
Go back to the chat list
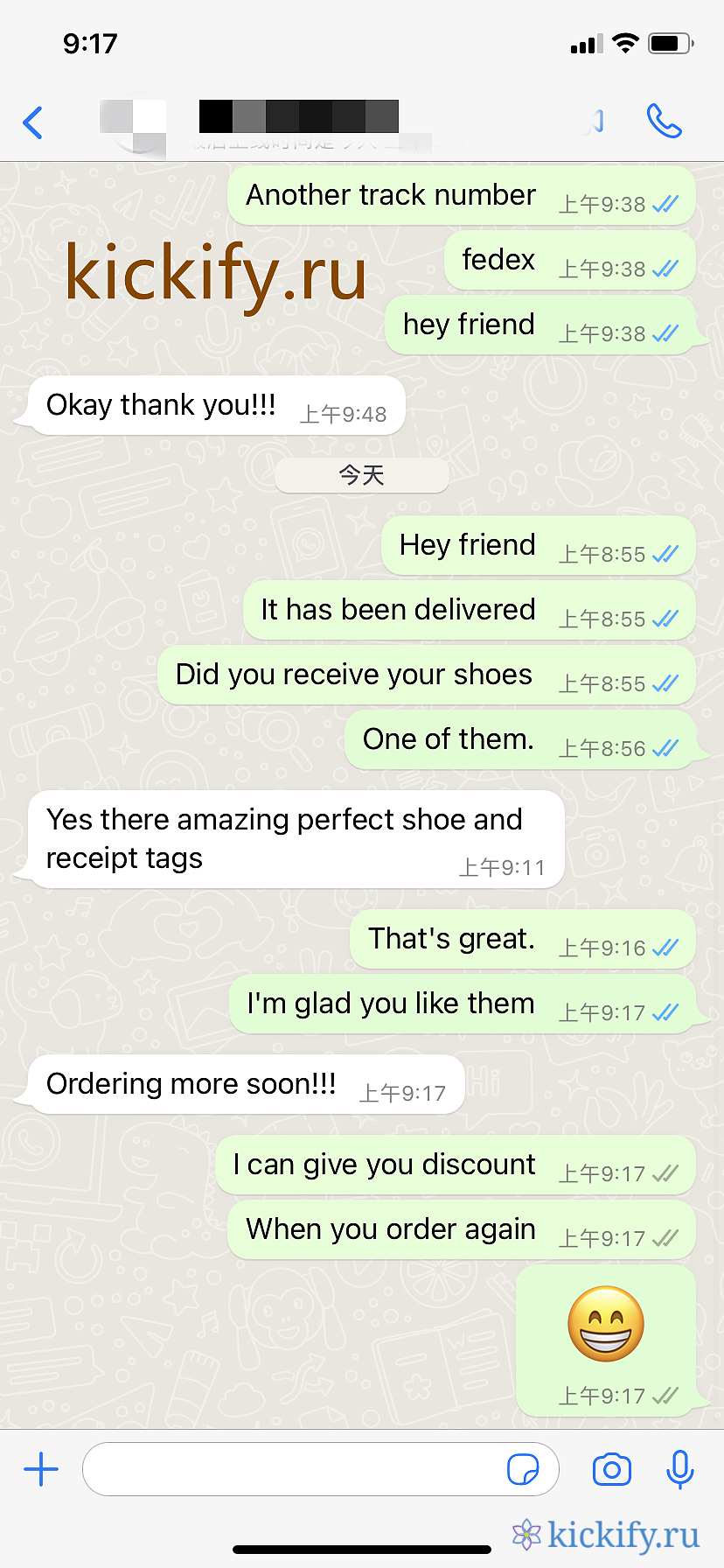(x=33, y=122)
